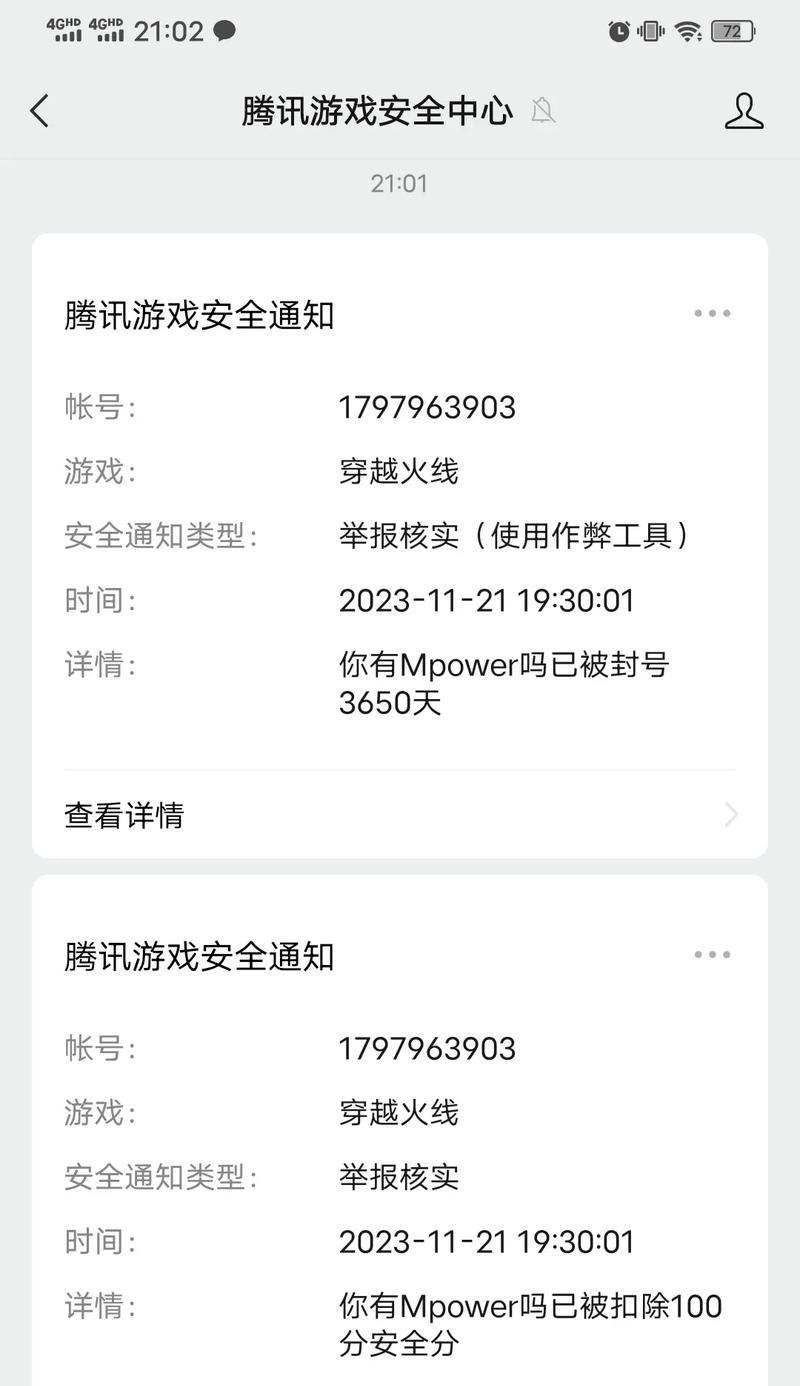The height and width of the screenshot is (1386, 800).
Task: Open 查看详情 on the 3650天 ban notice
Action: click(x=400, y=815)
